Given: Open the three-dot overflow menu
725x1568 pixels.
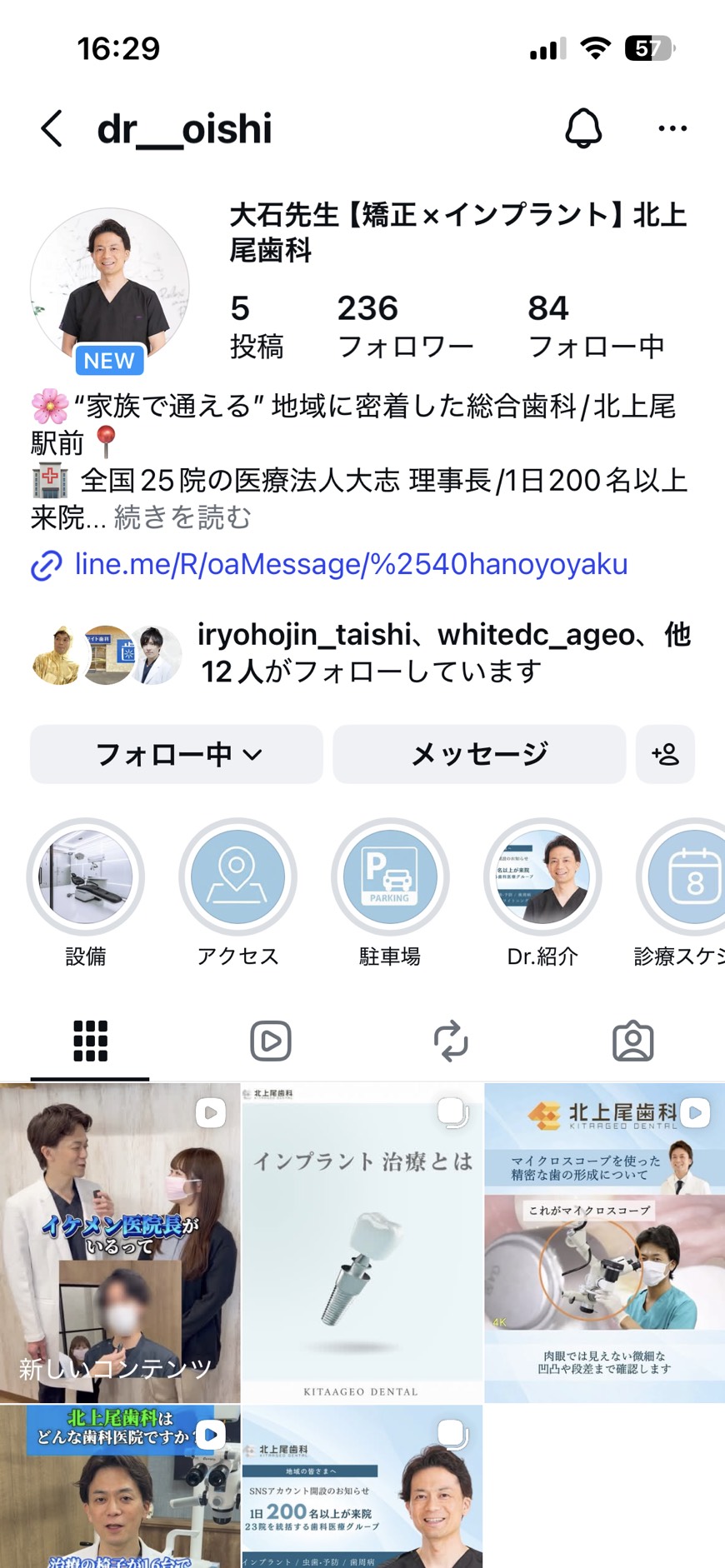Looking at the screenshot, I should tap(672, 129).
